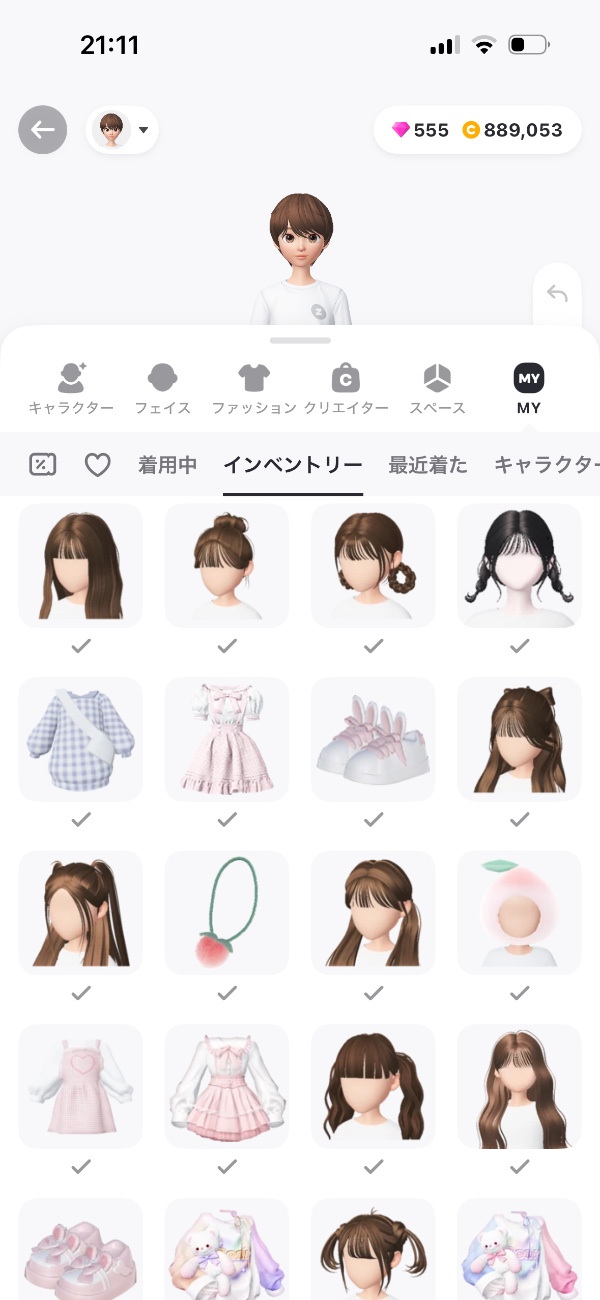Viewport: 600px width, 1300px height.
Task: Open the avatar selector dropdown
Action: [x=122, y=130]
